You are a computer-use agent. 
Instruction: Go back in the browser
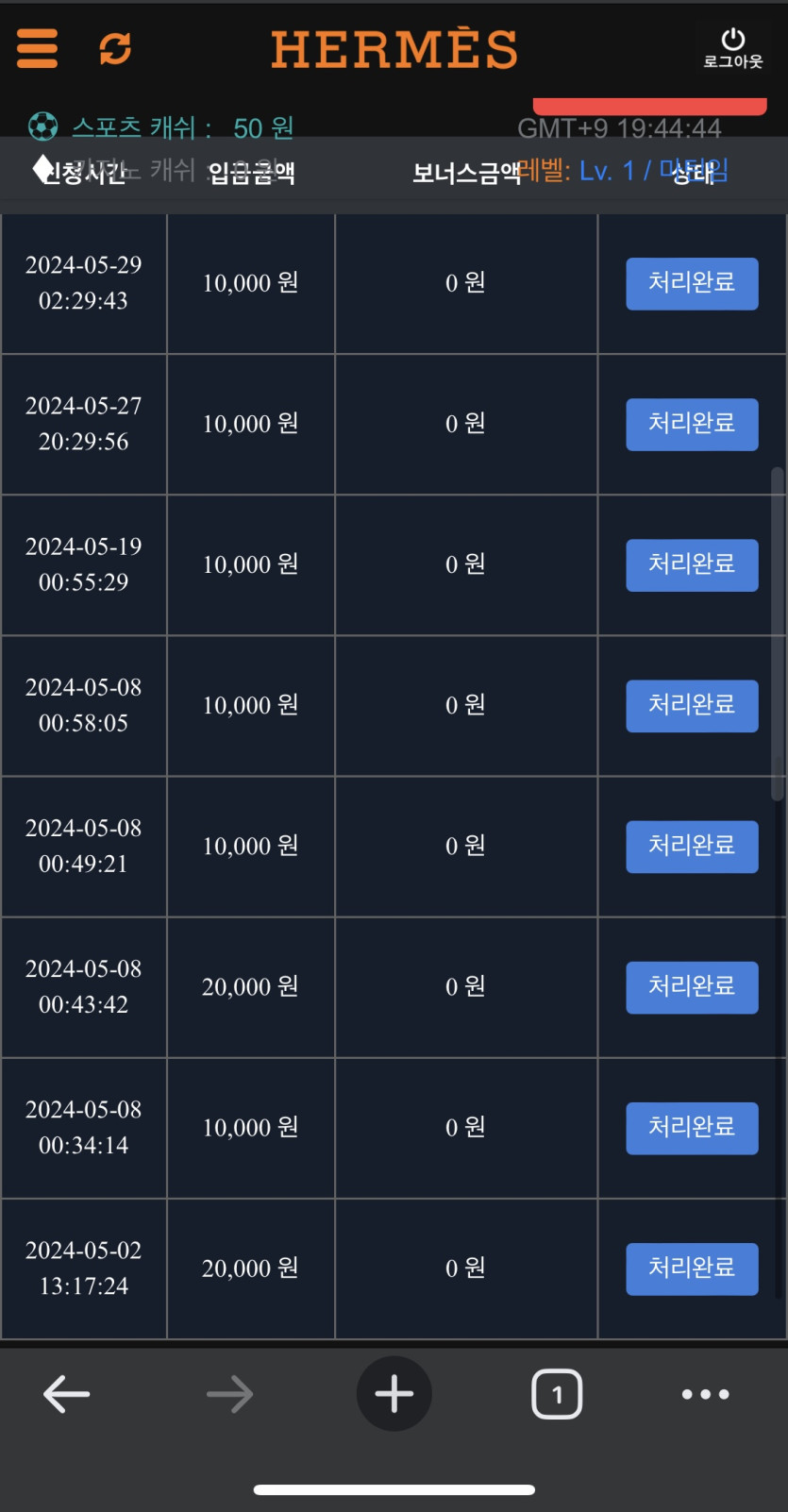67,1393
